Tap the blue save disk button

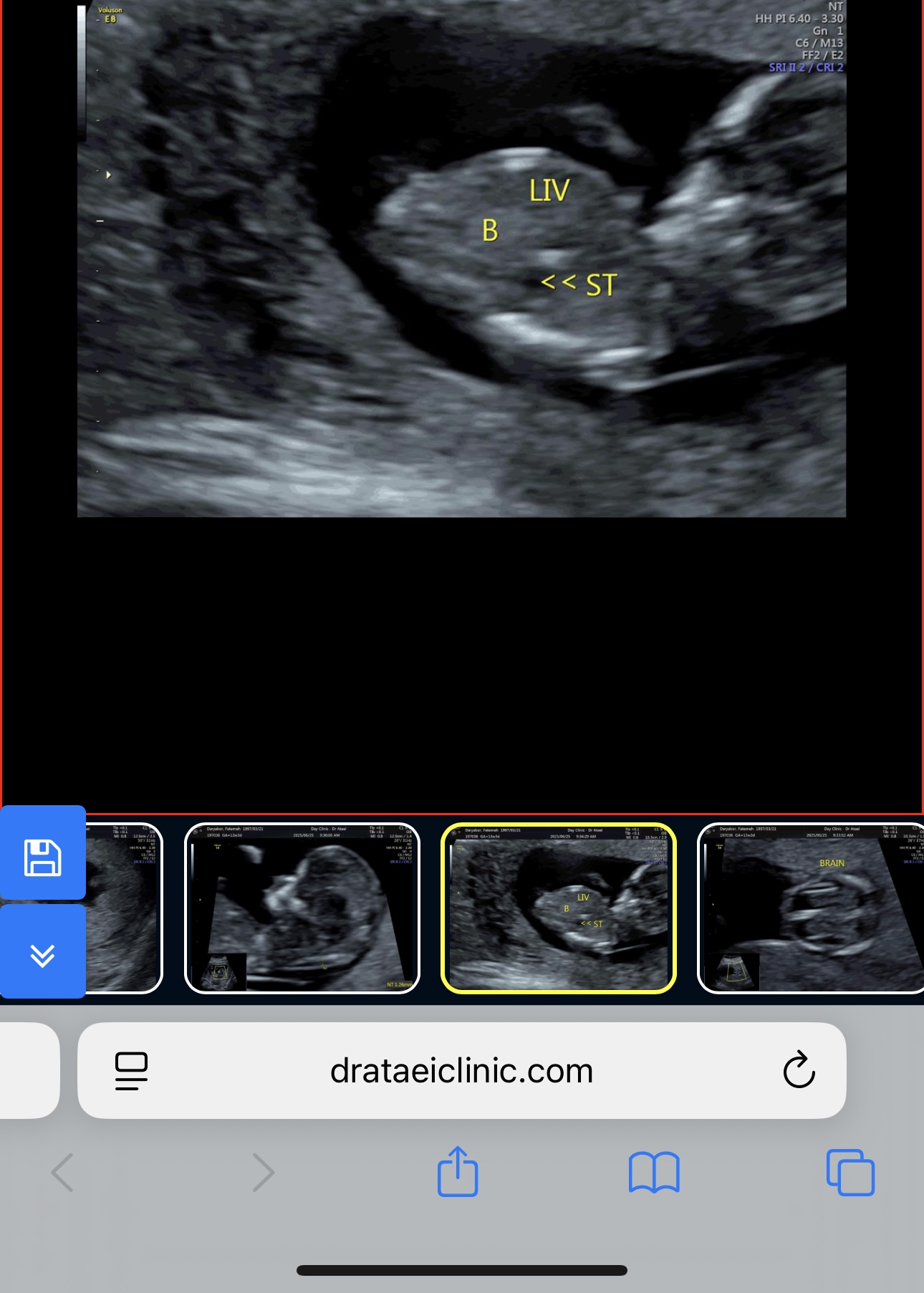click(43, 857)
